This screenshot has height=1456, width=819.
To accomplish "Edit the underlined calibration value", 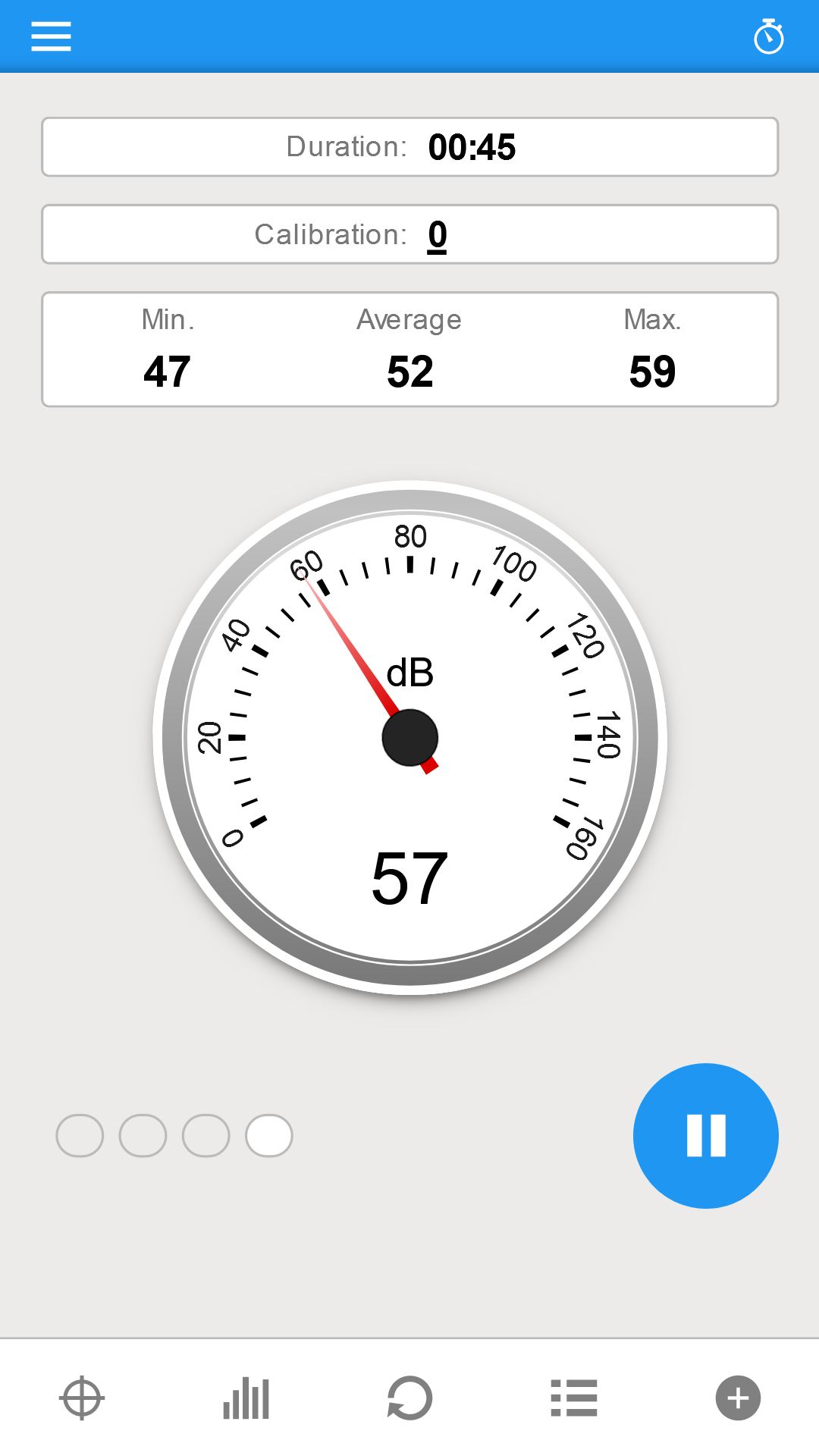I will (x=438, y=235).
